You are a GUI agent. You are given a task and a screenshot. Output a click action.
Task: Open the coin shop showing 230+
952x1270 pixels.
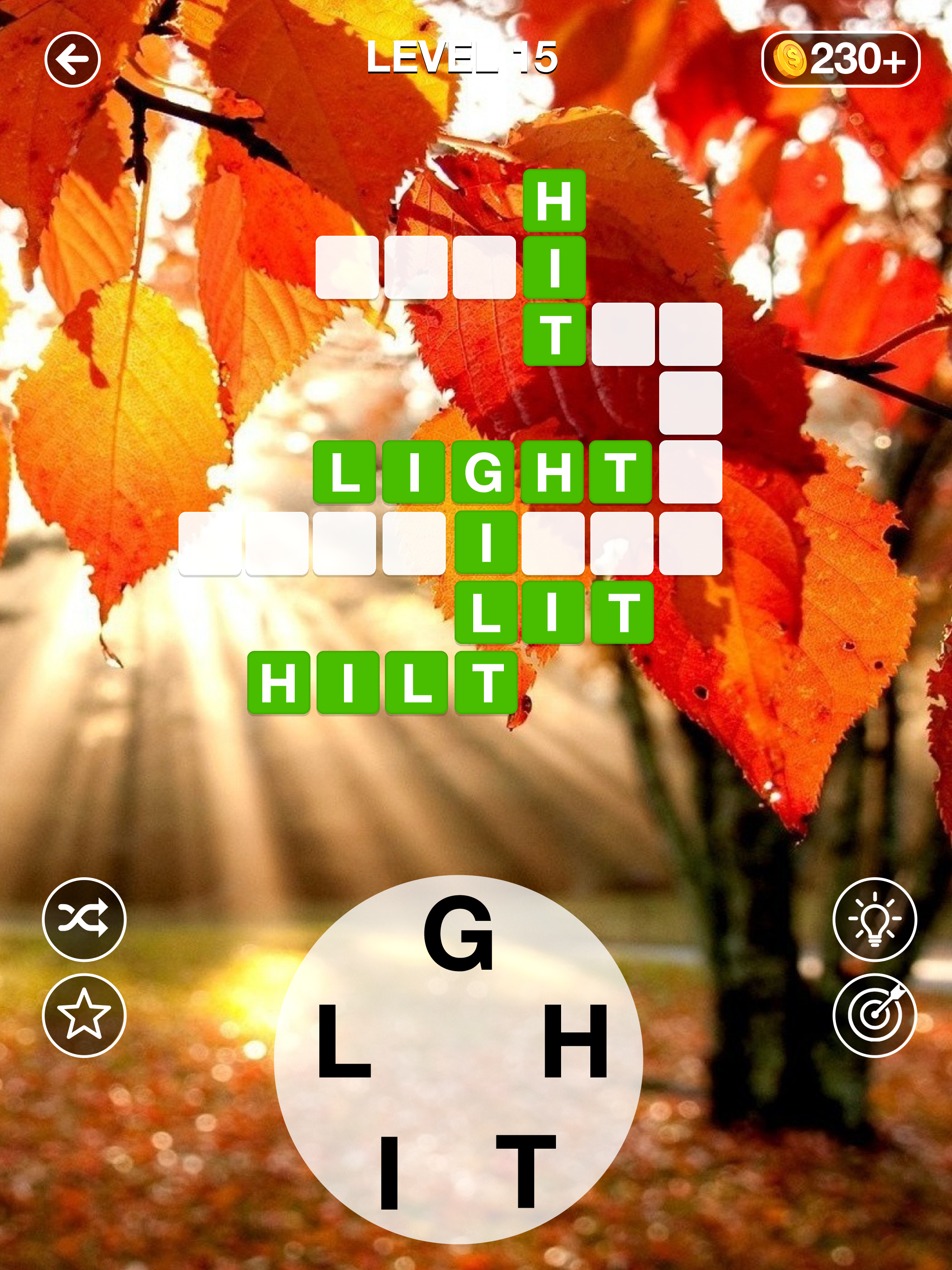click(x=840, y=60)
